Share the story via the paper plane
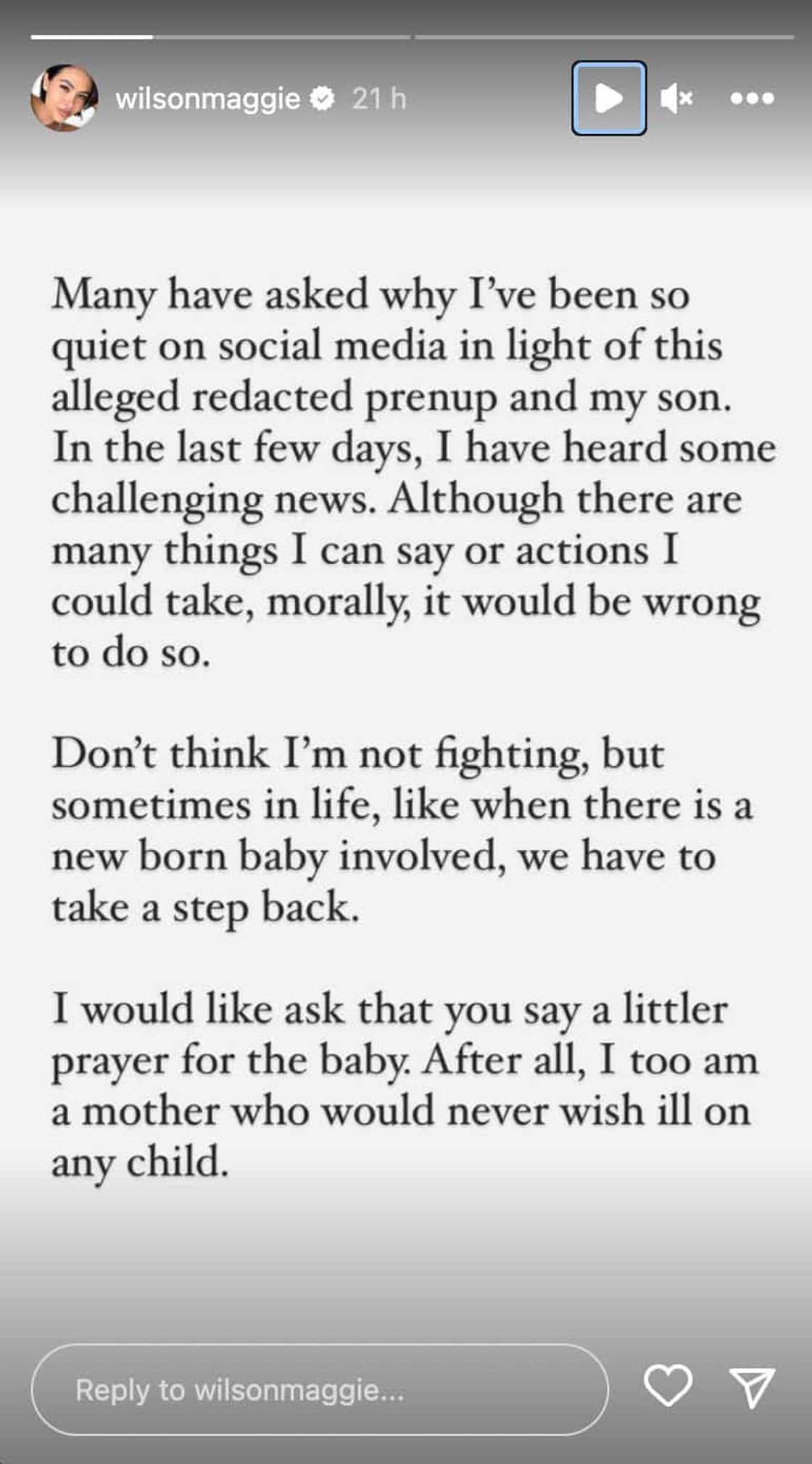 point(752,1387)
